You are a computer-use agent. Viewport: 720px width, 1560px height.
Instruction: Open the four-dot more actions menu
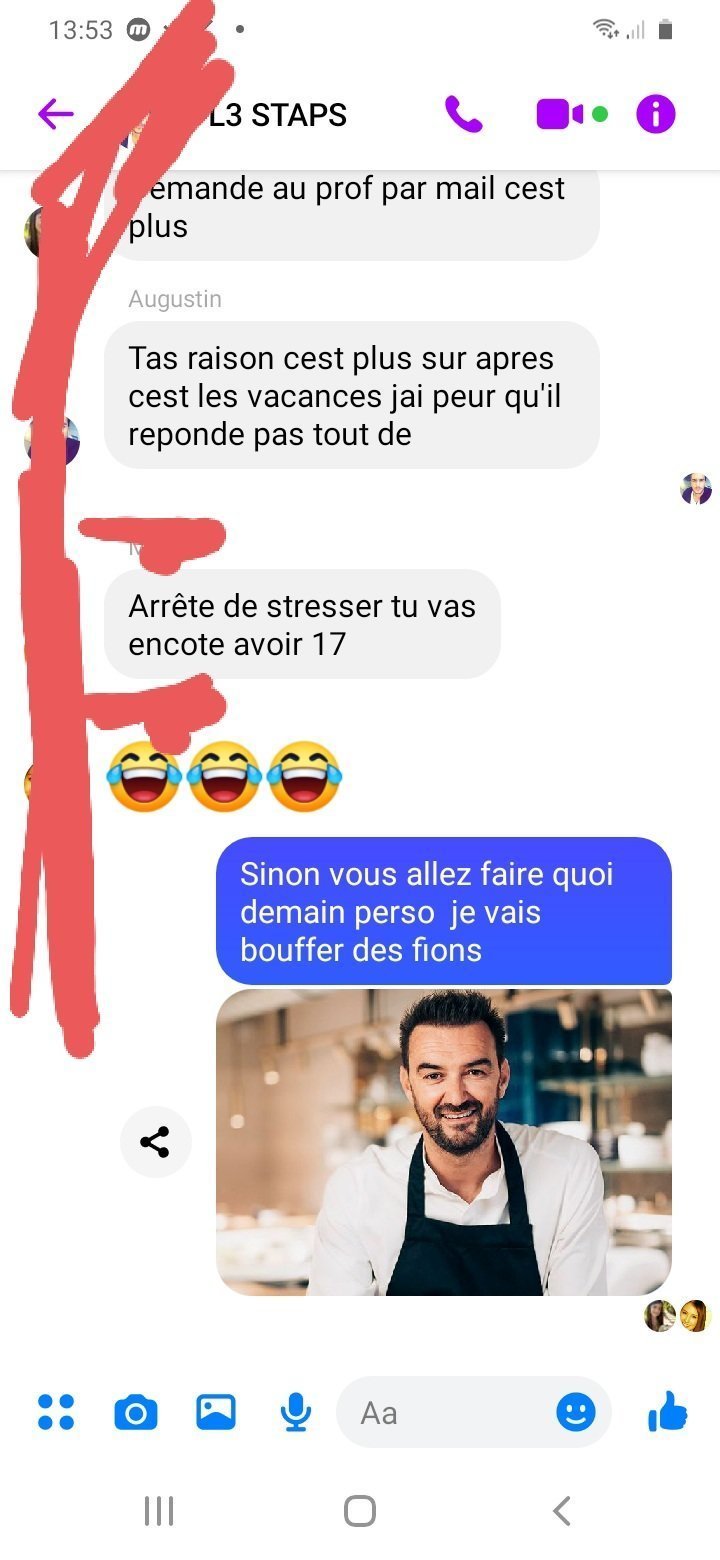tap(56, 1412)
